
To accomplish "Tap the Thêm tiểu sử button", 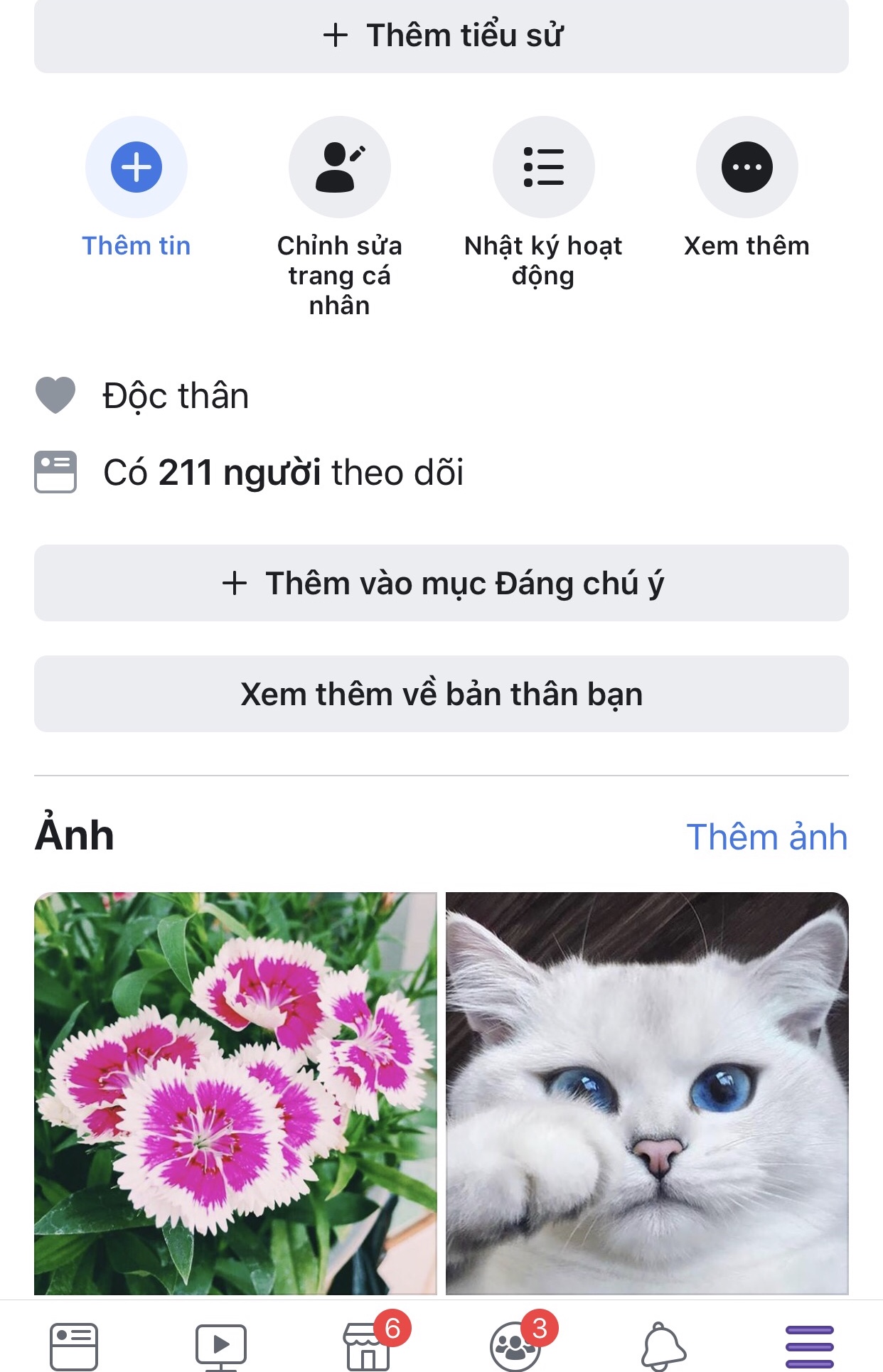I will [442, 36].
